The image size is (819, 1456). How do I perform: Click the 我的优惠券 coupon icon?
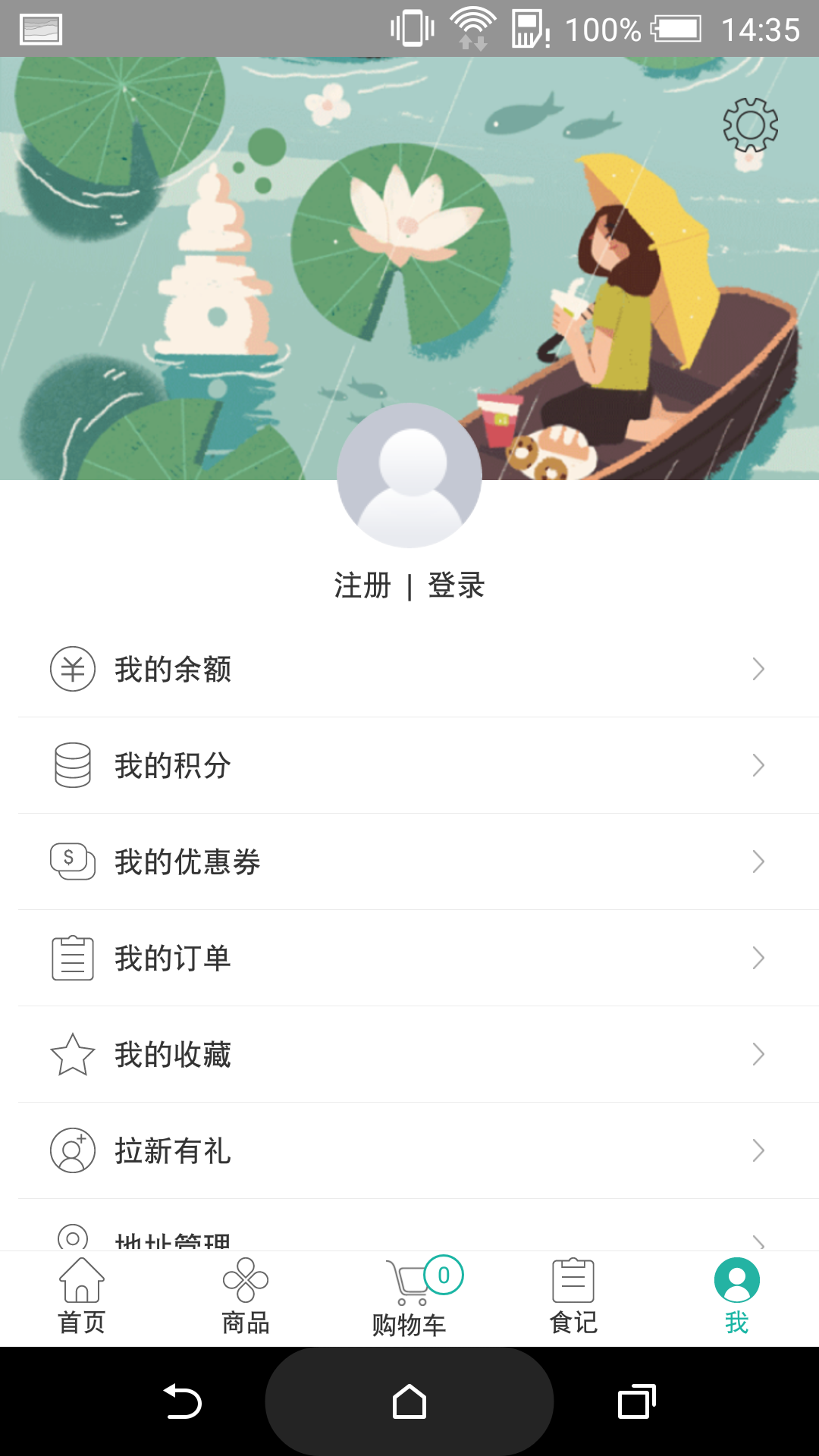[71, 861]
